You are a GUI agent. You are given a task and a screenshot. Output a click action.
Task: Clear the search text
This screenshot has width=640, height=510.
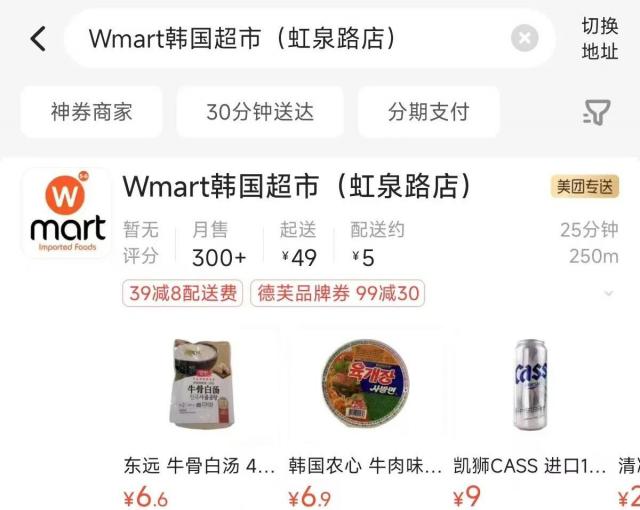point(525,39)
